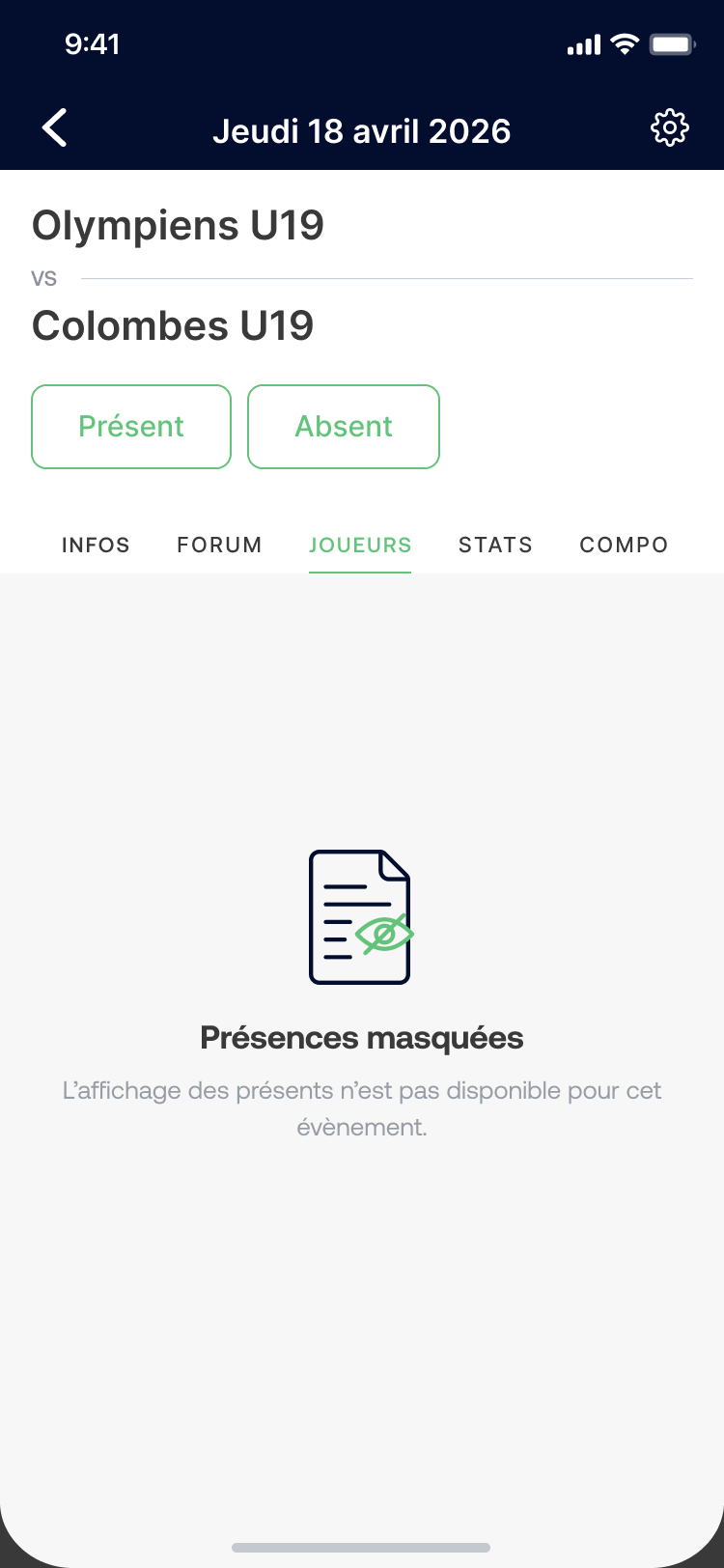Tap the Olympiens U19 team name
This screenshot has height=1568, width=724.
click(178, 225)
